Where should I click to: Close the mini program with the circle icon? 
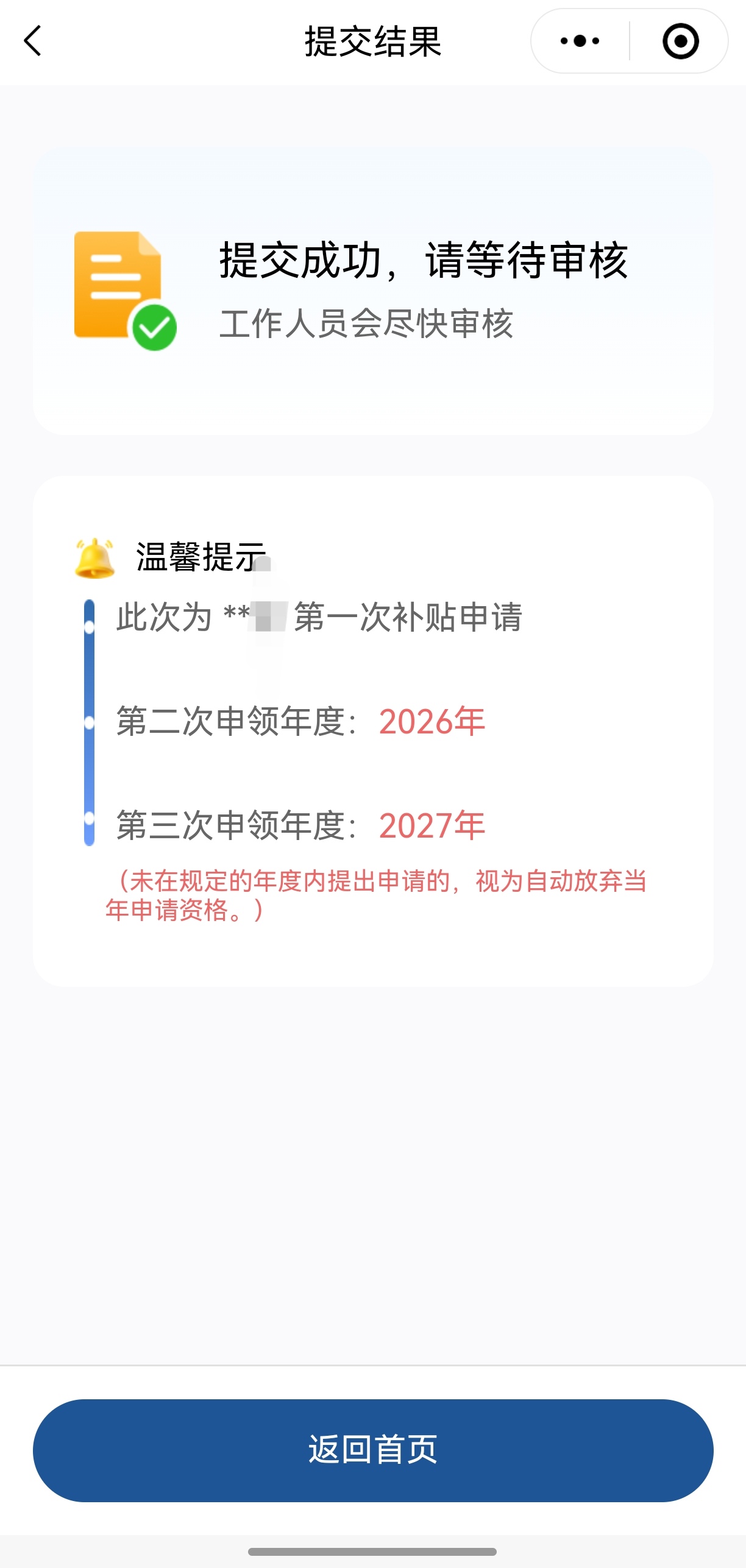pos(680,41)
